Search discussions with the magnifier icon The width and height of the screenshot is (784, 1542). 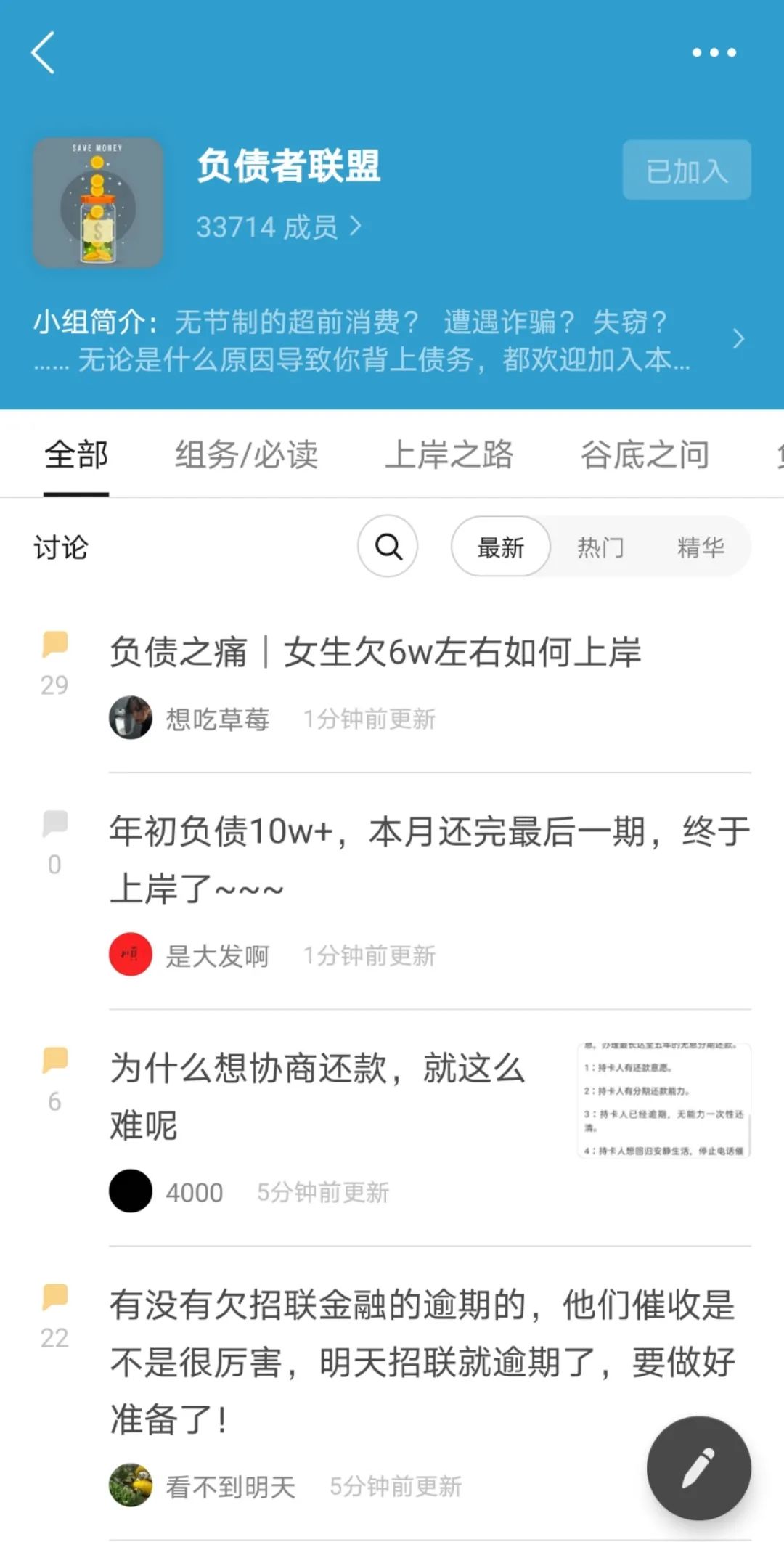(x=388, y=547)
